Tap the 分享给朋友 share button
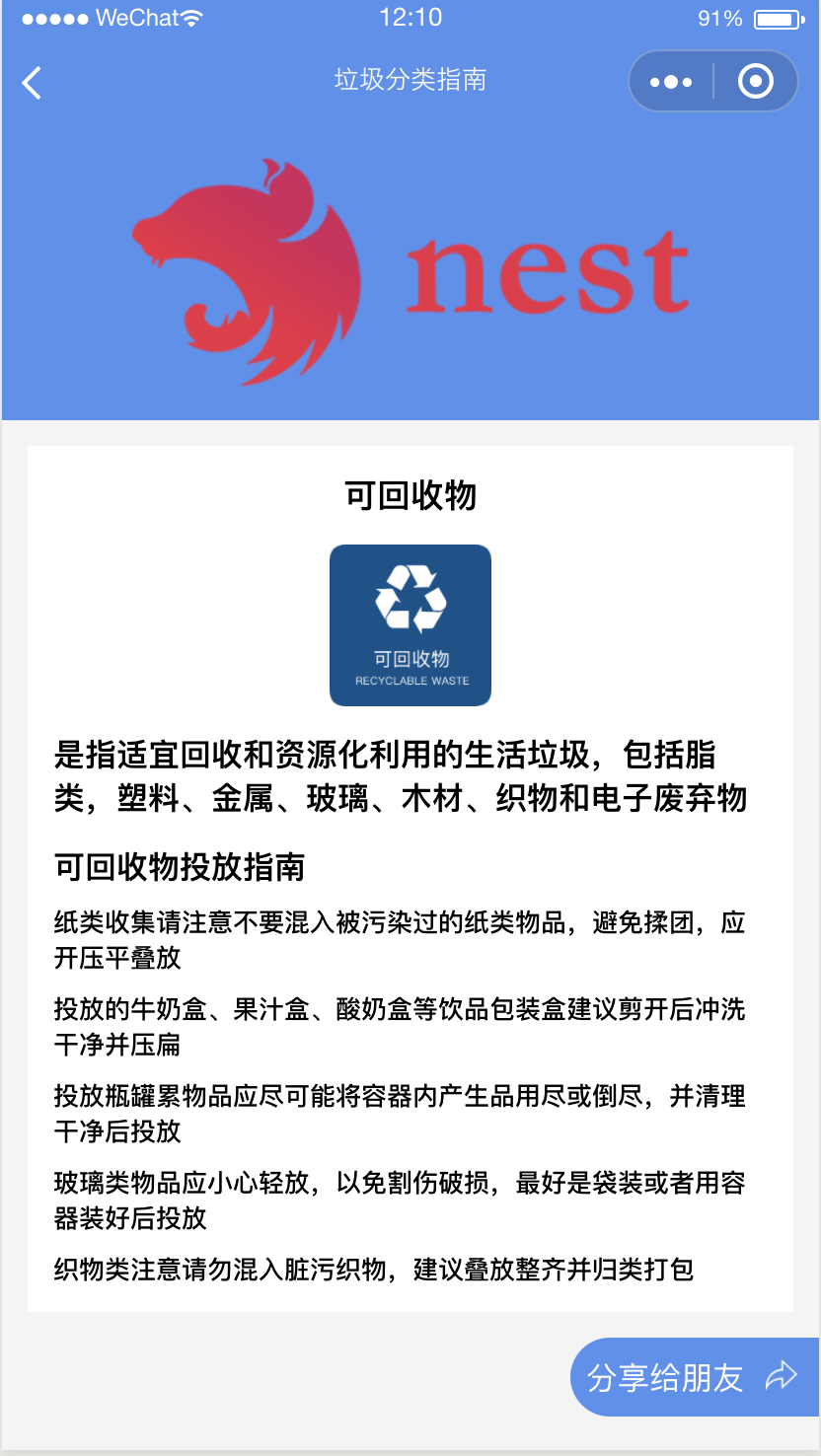This screenshot has height=1456, width=821. click(x=695, y=1377)
